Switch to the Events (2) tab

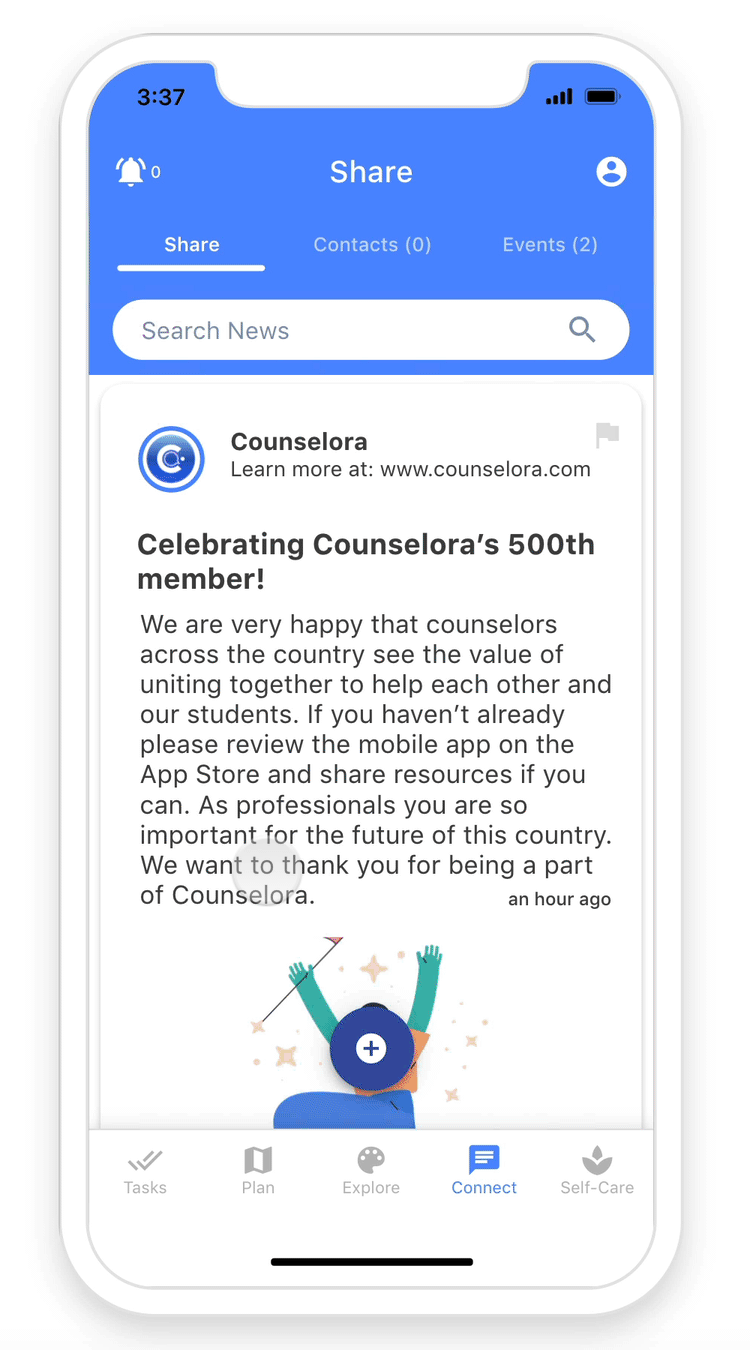click(550, 245)
